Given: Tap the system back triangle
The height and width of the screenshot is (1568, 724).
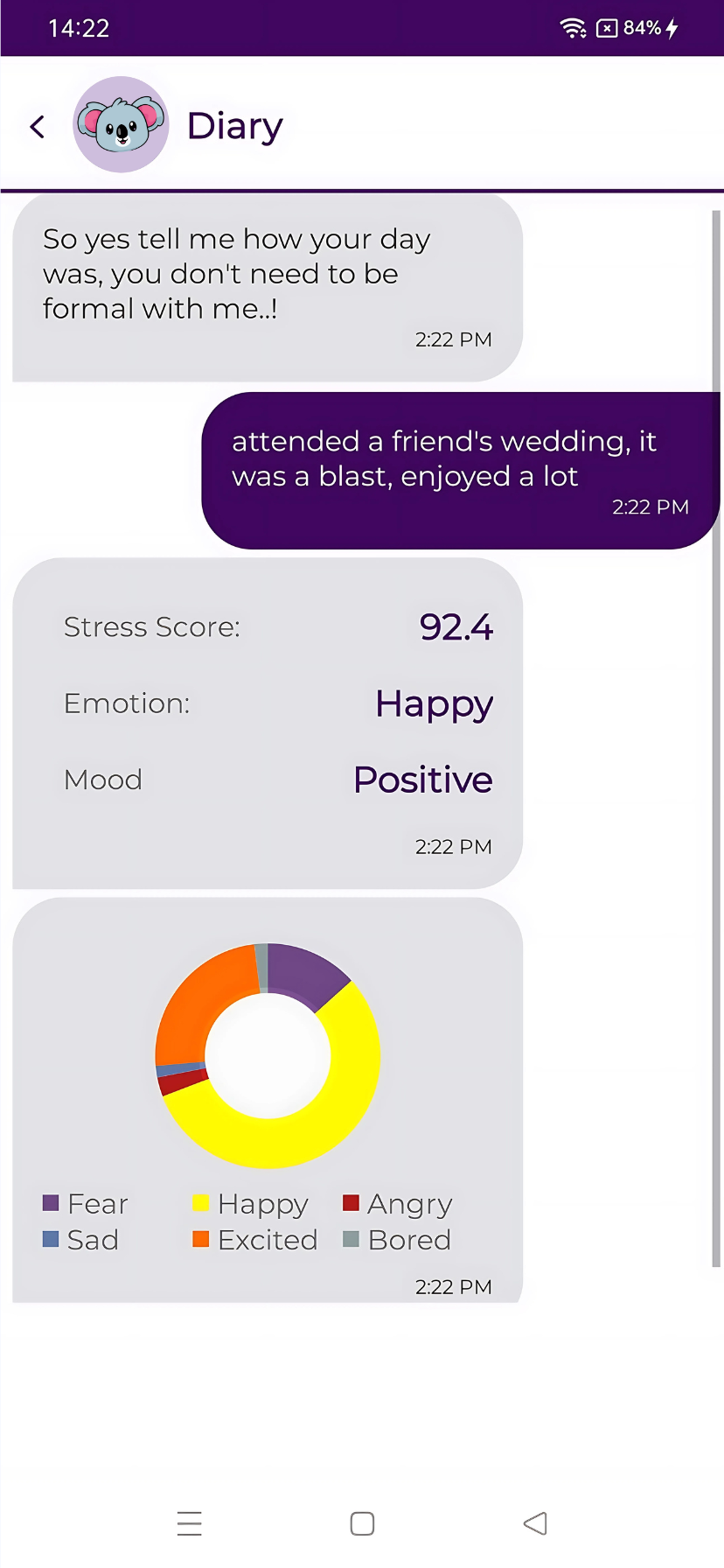Looking at the screenshot, I should point(535,1523).
